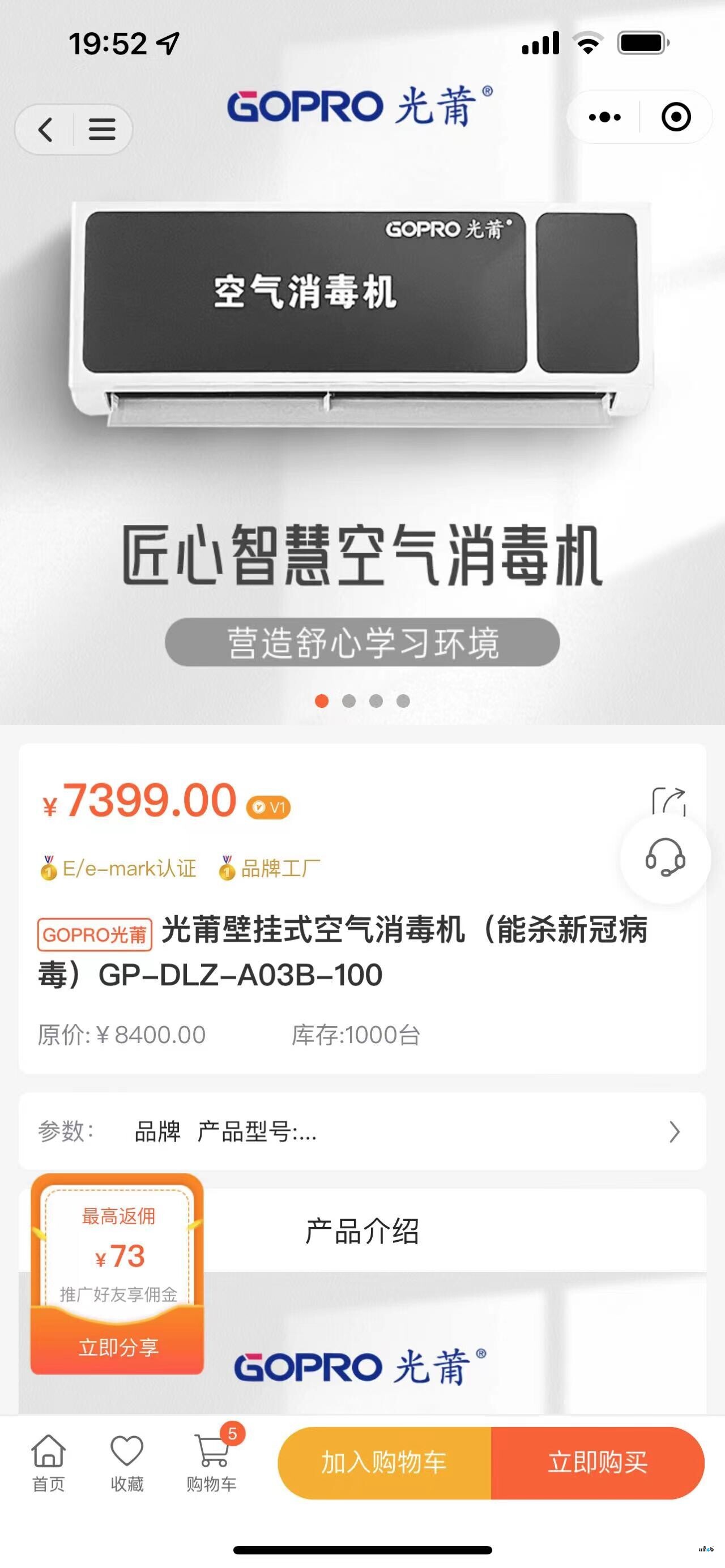Tap 立即分享 to earn commission

[118, 1347]
